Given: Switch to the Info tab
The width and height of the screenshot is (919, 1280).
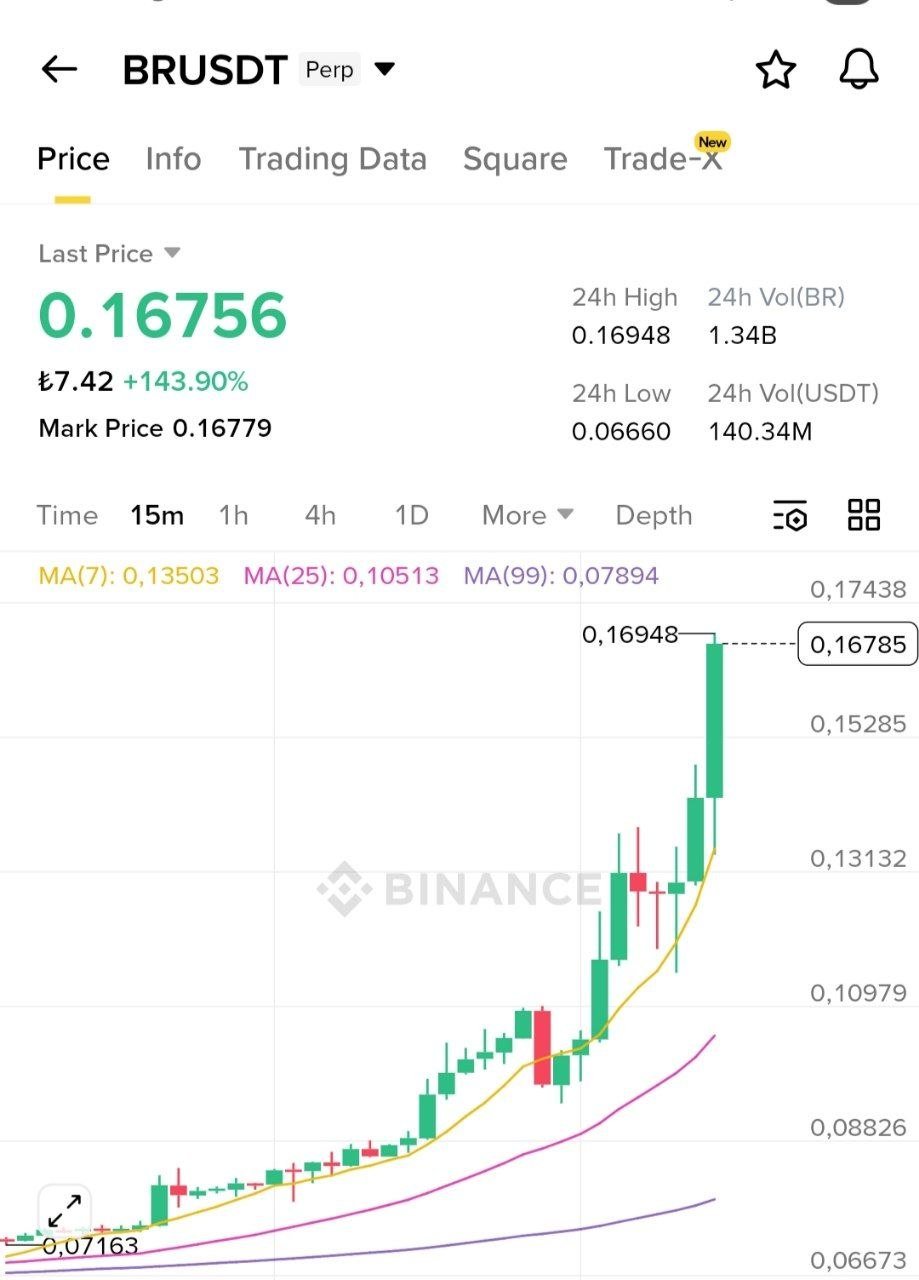Looking at the screenshot, I should tap(173, 159).
